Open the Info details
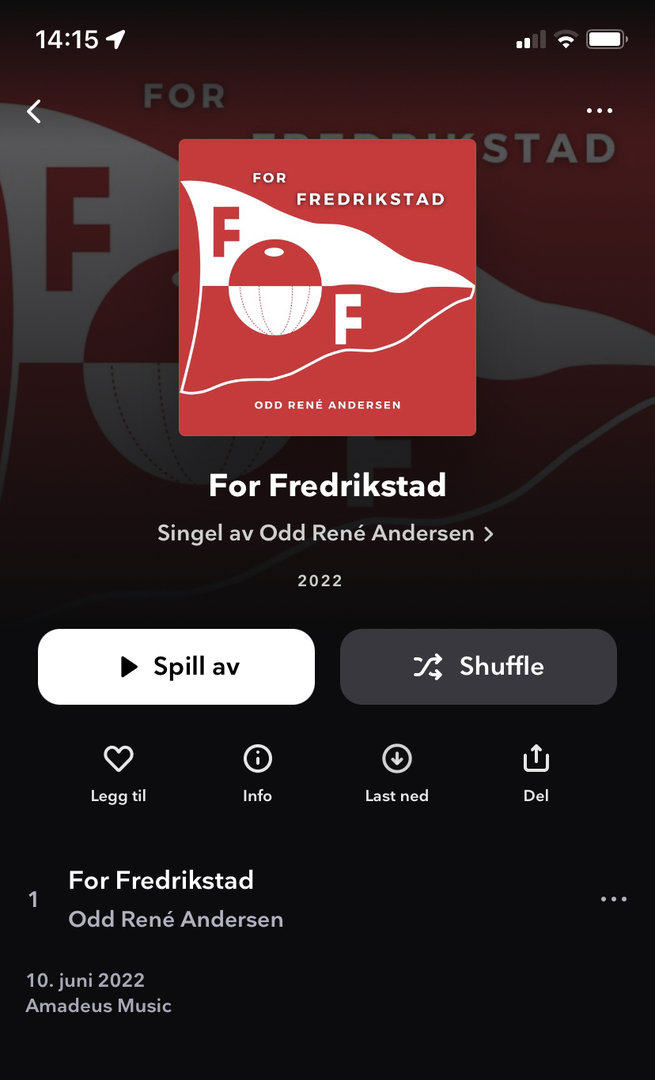 pos(257,772)
